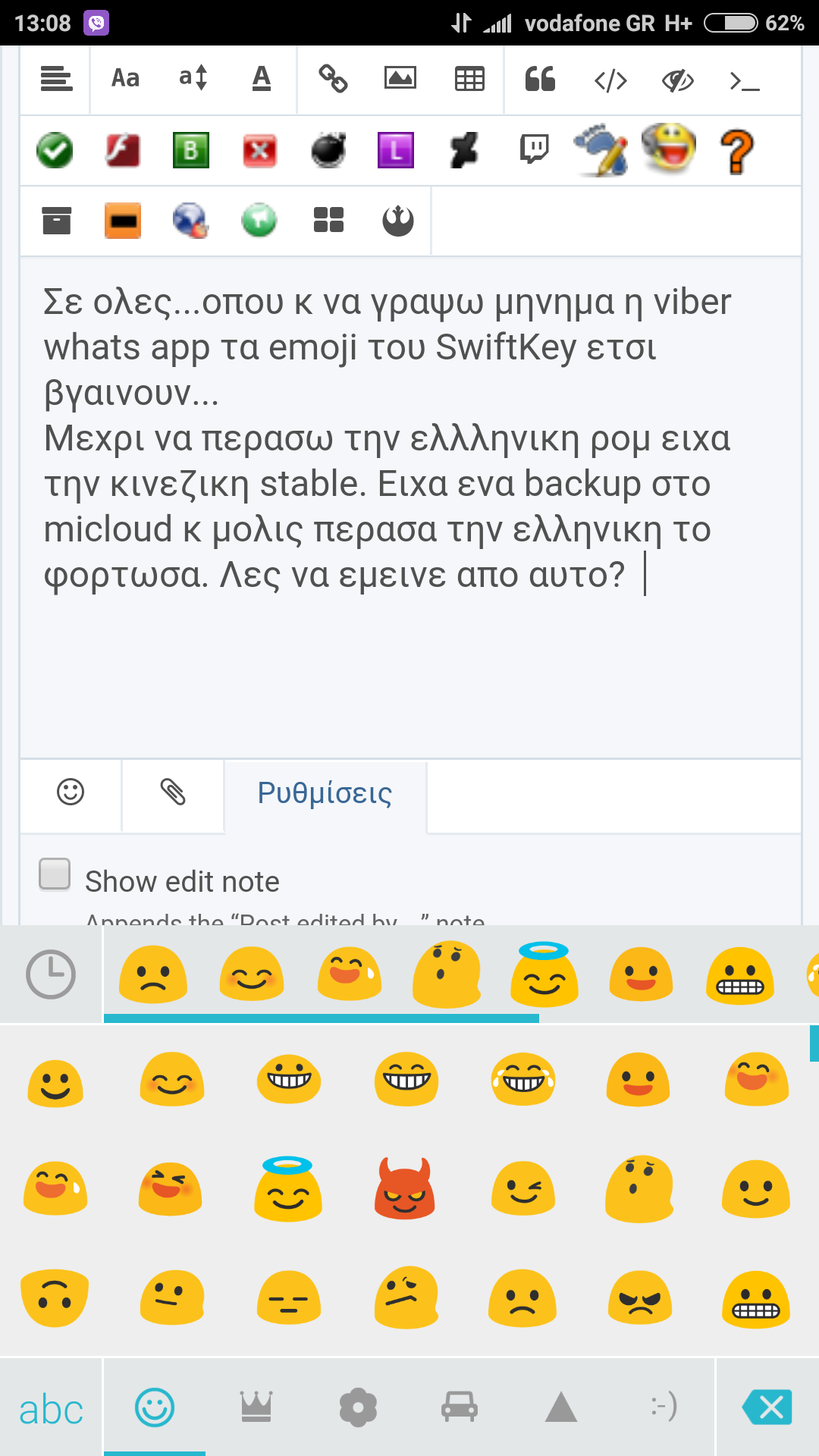Delete last character with backspace key
819x1456 pixels.
tap(767, 1407)
